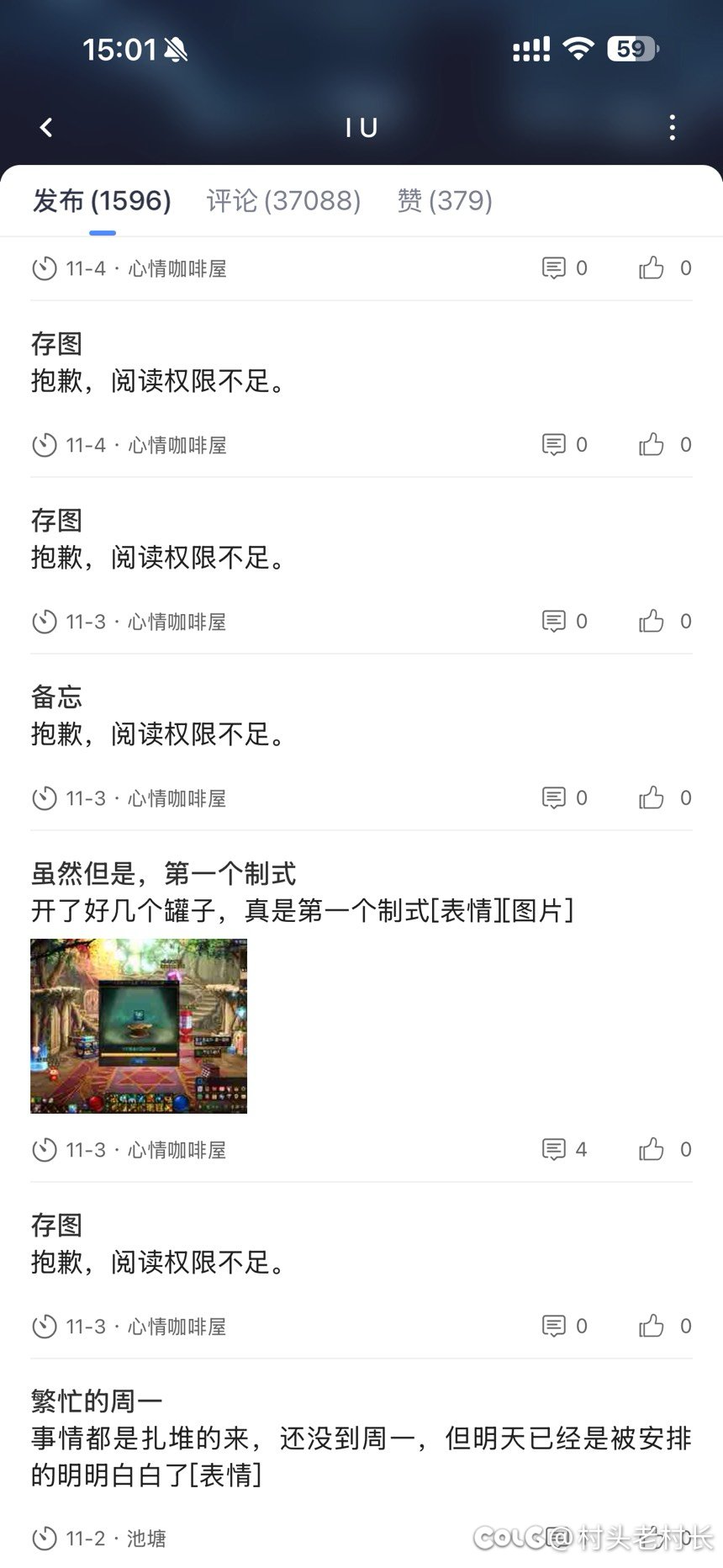Switch to the 赞 (379) tab
Screen dimensions: 723x1568
tap(444, 201)
